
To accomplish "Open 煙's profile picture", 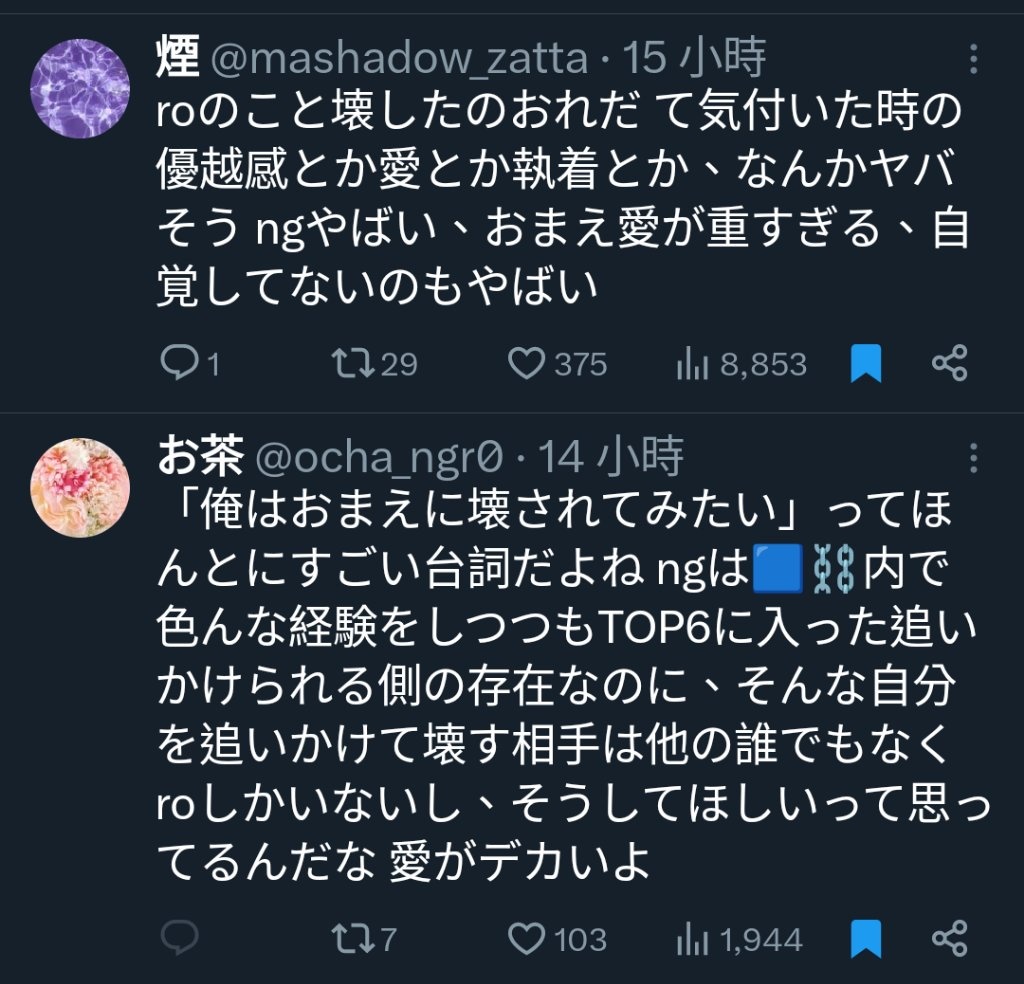I will pyautogui.click(x=81, y=88).
